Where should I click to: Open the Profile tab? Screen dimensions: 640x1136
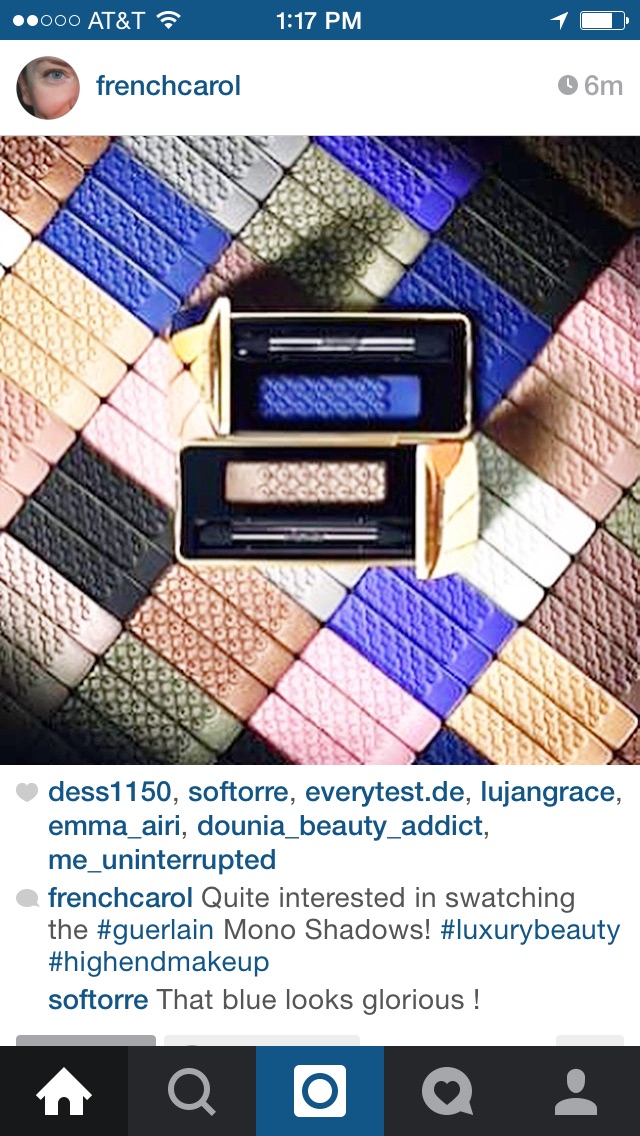(x=575, y=1091)
